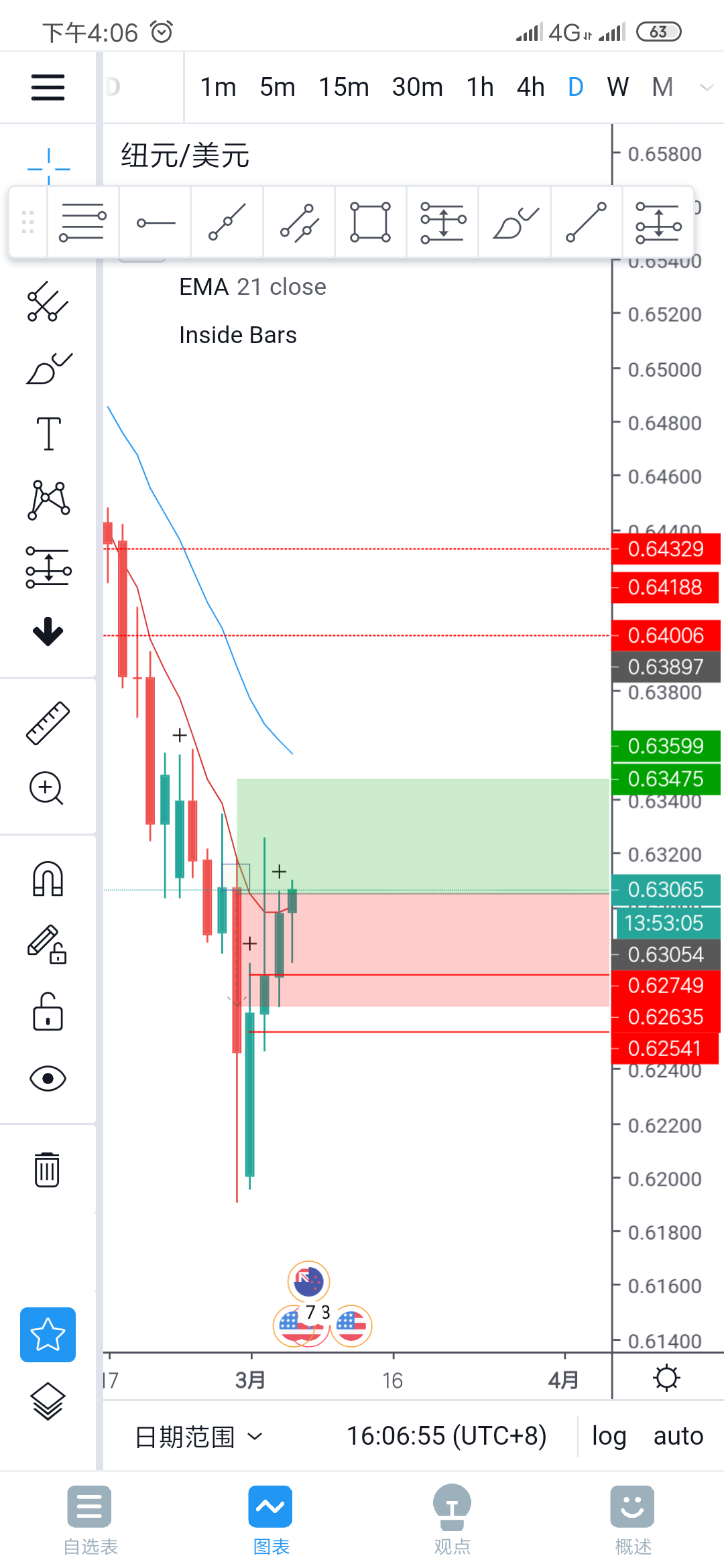The width and height of the screenshot is (724, 1568).
Task: Open the hamburger menu
Action: click(x=48, y=87)
